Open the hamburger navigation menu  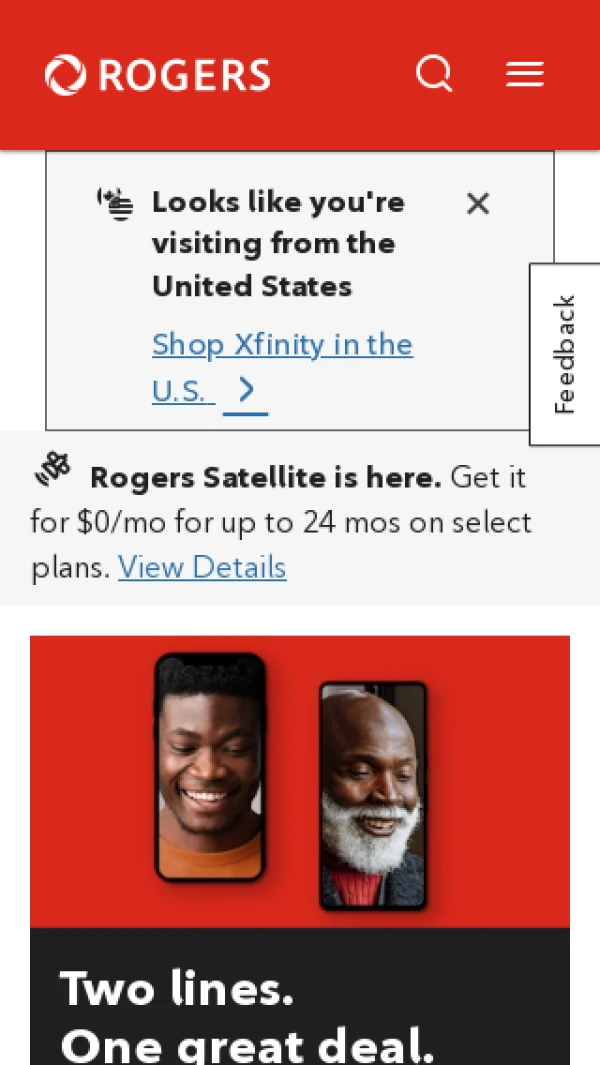point(524,75)
